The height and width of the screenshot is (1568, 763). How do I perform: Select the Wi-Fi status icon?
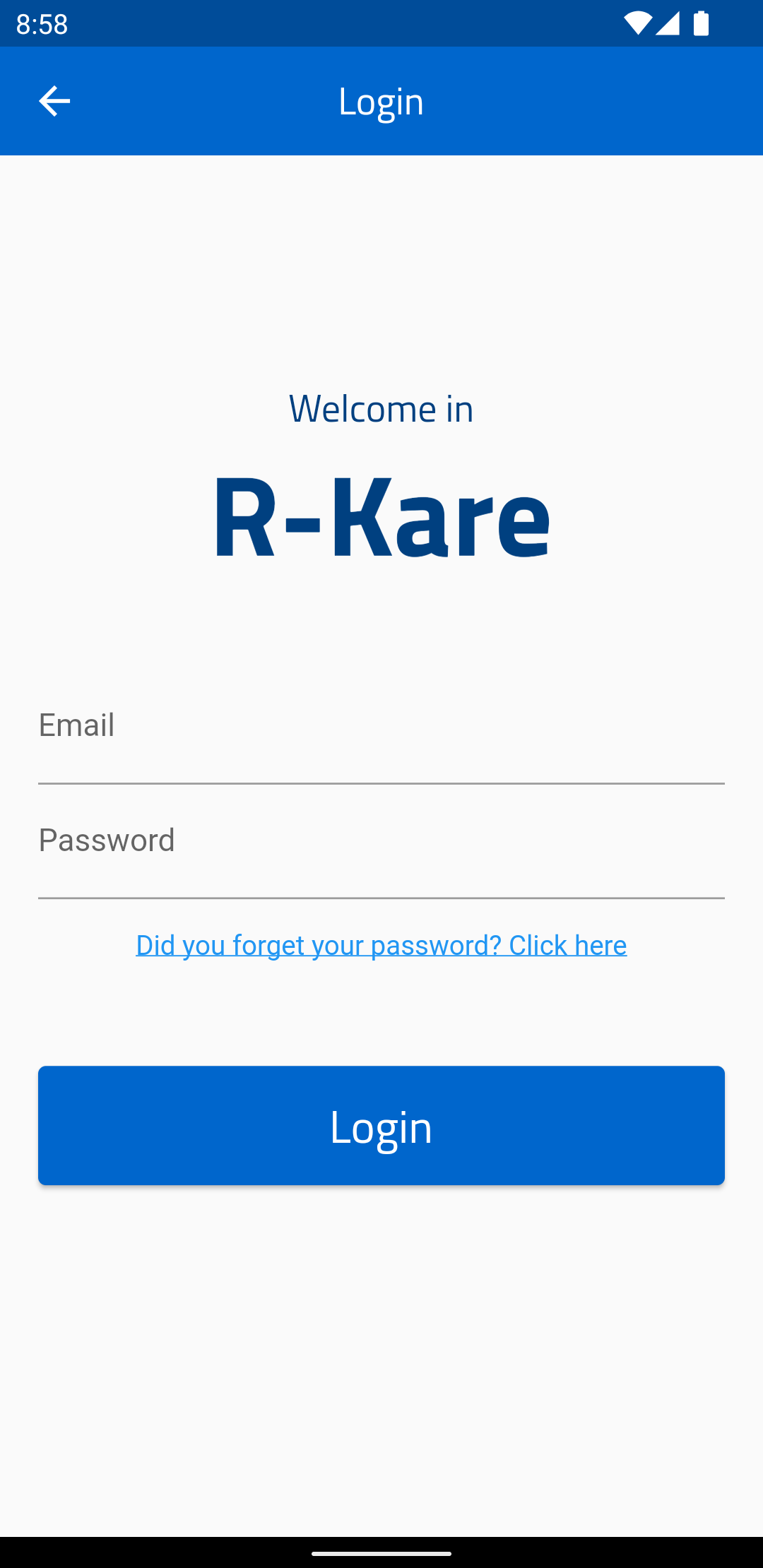[x=639, y=23]
